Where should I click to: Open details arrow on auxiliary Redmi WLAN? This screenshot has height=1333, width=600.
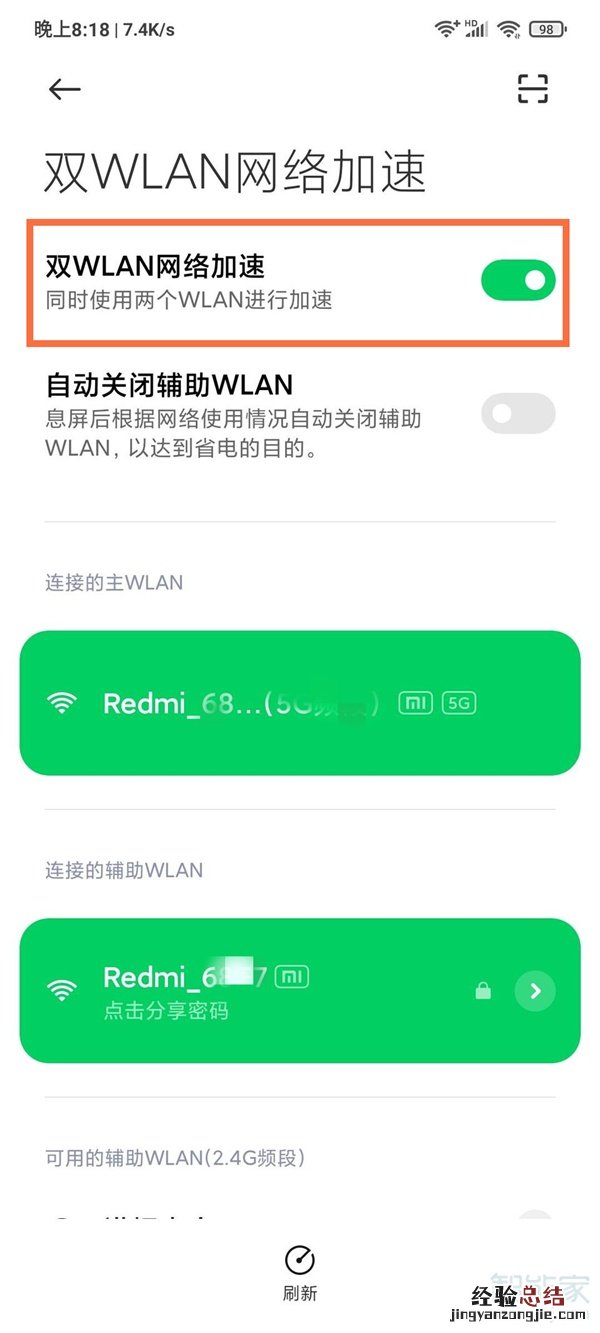coord(535,991)
